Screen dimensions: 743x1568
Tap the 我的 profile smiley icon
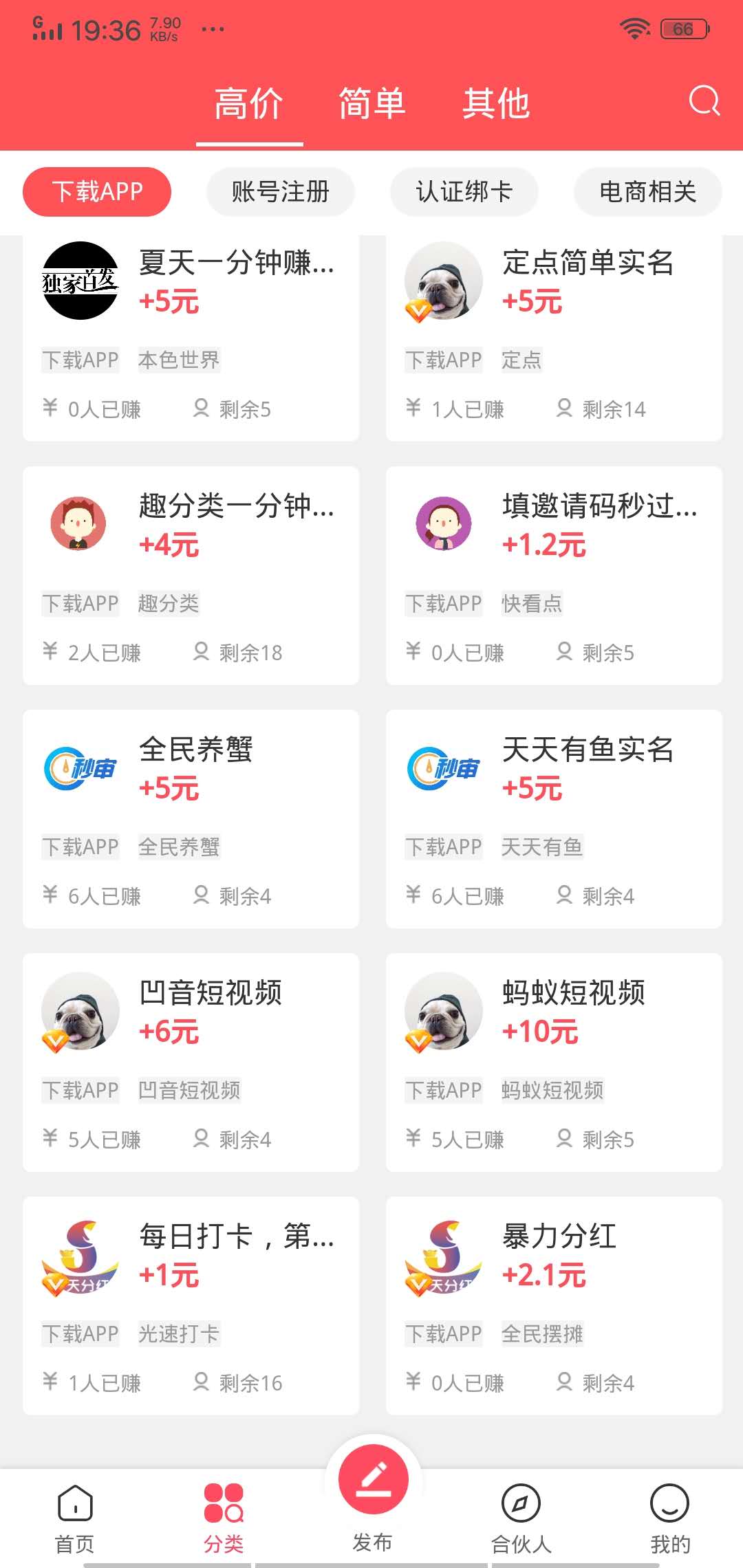coord(669,1504)
